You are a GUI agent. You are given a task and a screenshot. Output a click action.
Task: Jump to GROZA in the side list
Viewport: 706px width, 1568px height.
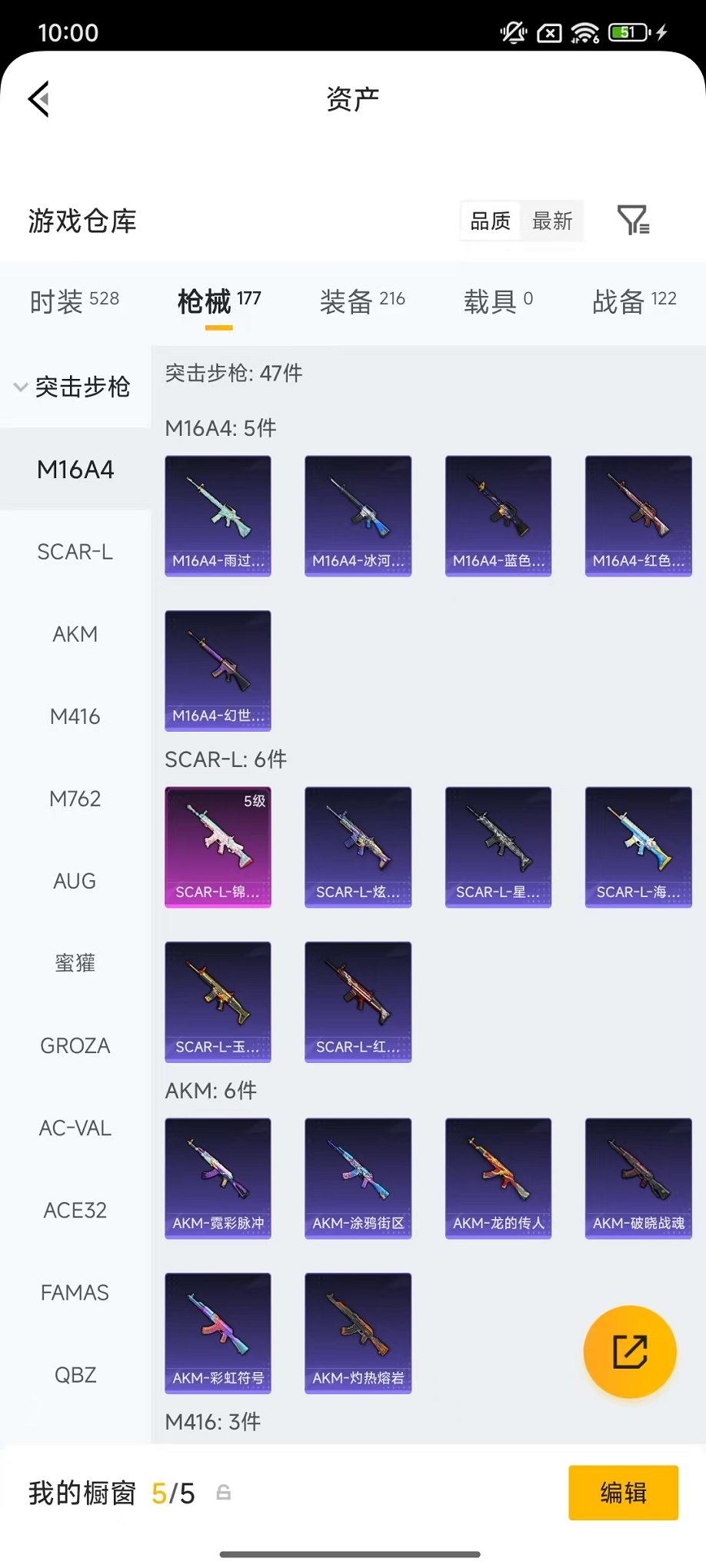75,1045
